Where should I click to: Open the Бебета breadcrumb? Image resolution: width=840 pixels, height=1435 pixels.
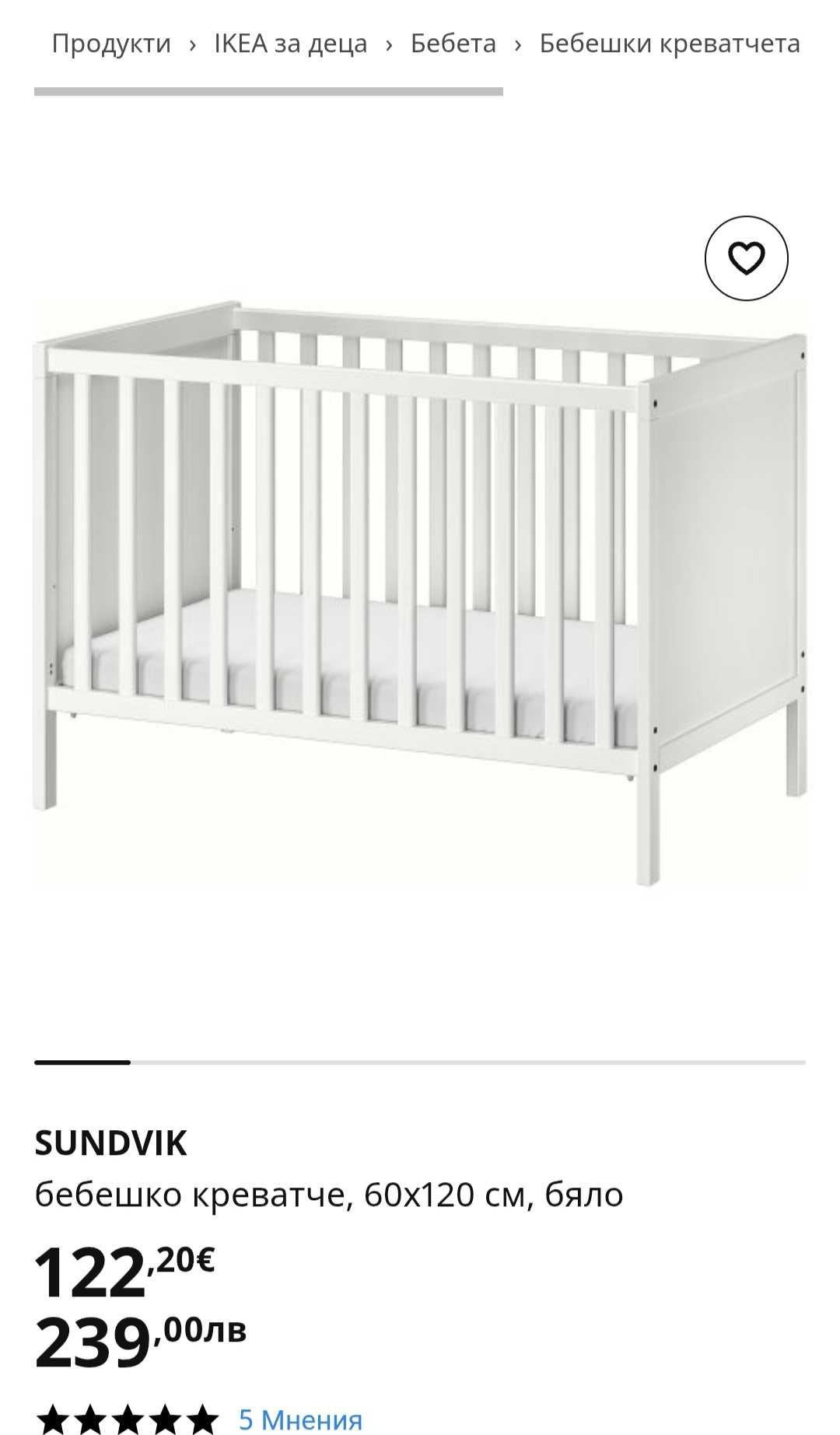(x=453, y=44)
